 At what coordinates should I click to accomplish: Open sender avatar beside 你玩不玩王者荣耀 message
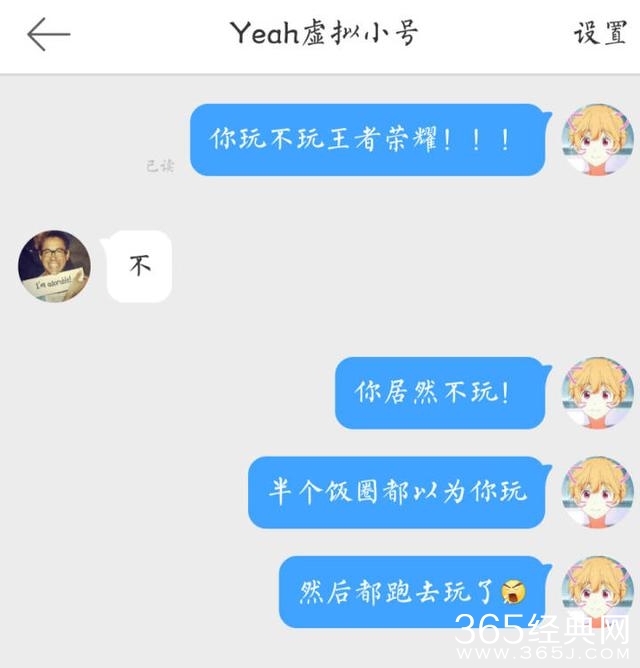[x=597, y=139]
